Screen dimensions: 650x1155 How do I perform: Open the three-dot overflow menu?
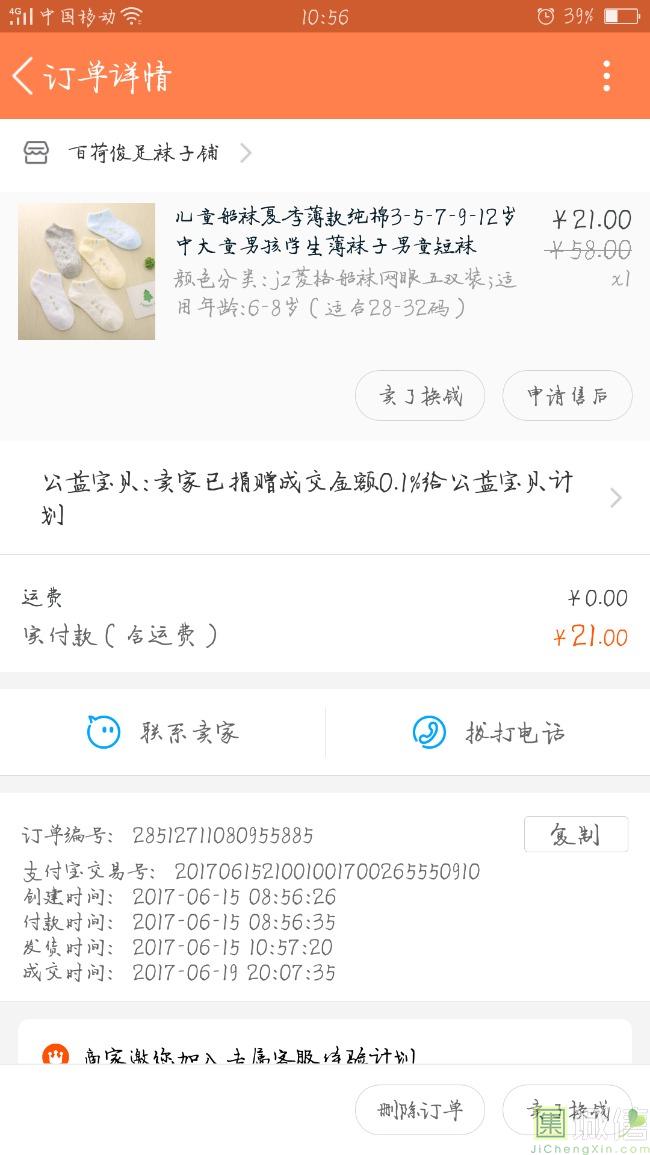[x=606, y=76]
